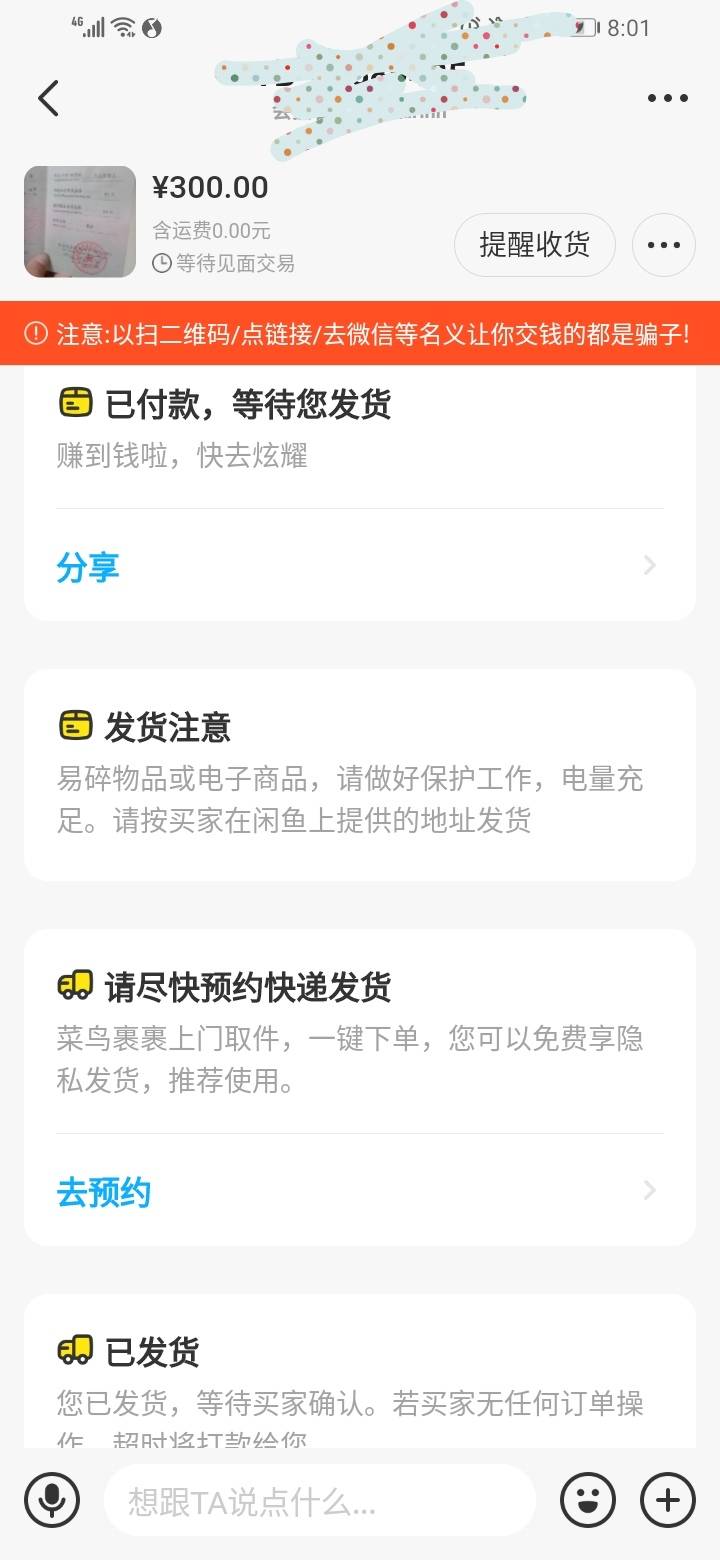Open more options circle beside 提醒收货

[x=664, y=244]
